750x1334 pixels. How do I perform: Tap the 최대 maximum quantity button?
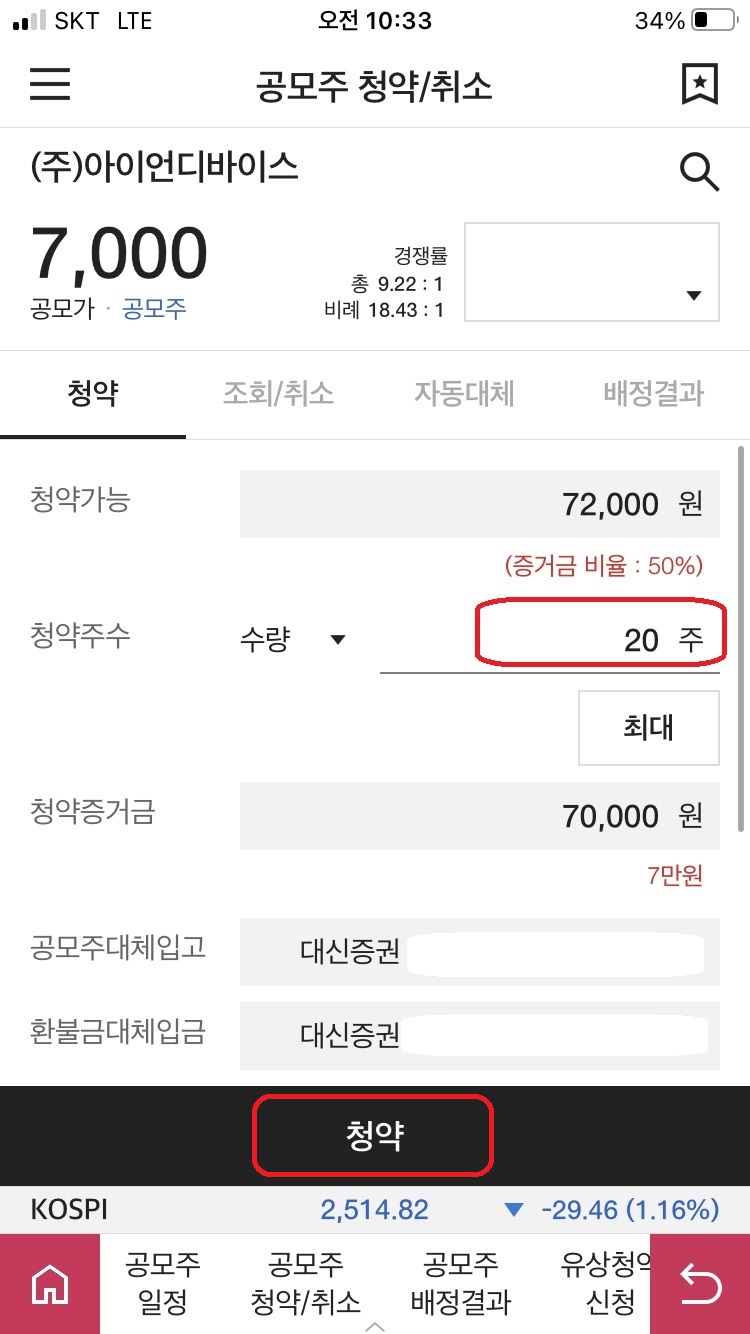(x=648, y=728)
